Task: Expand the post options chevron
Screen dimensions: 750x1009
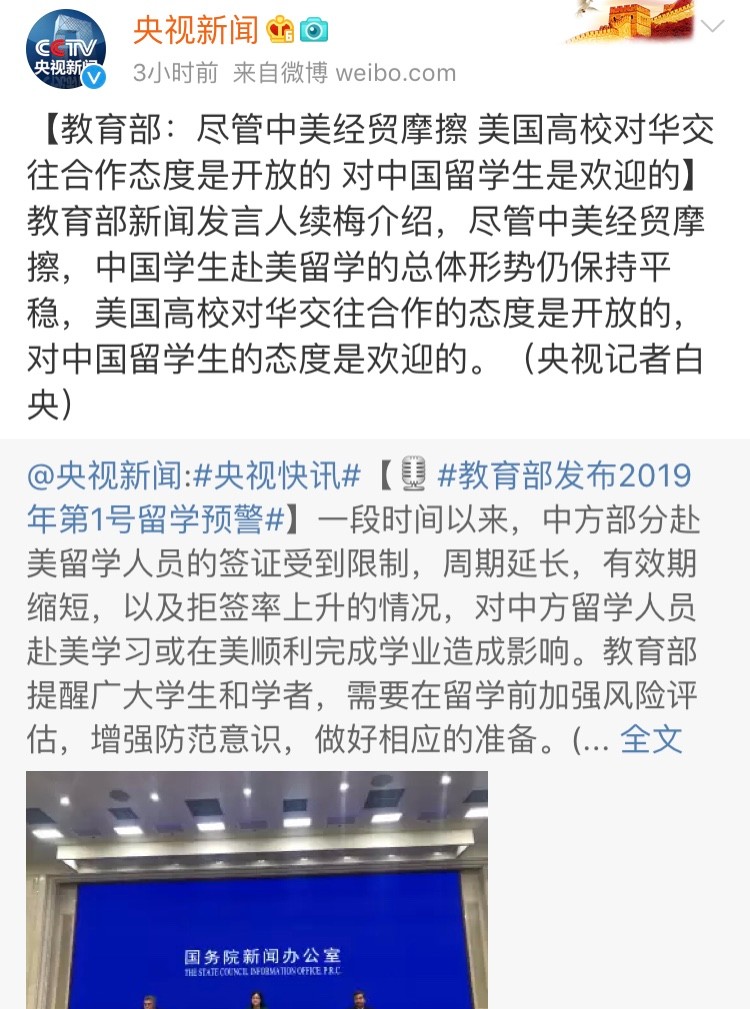Action: click(x=712, y=27)
